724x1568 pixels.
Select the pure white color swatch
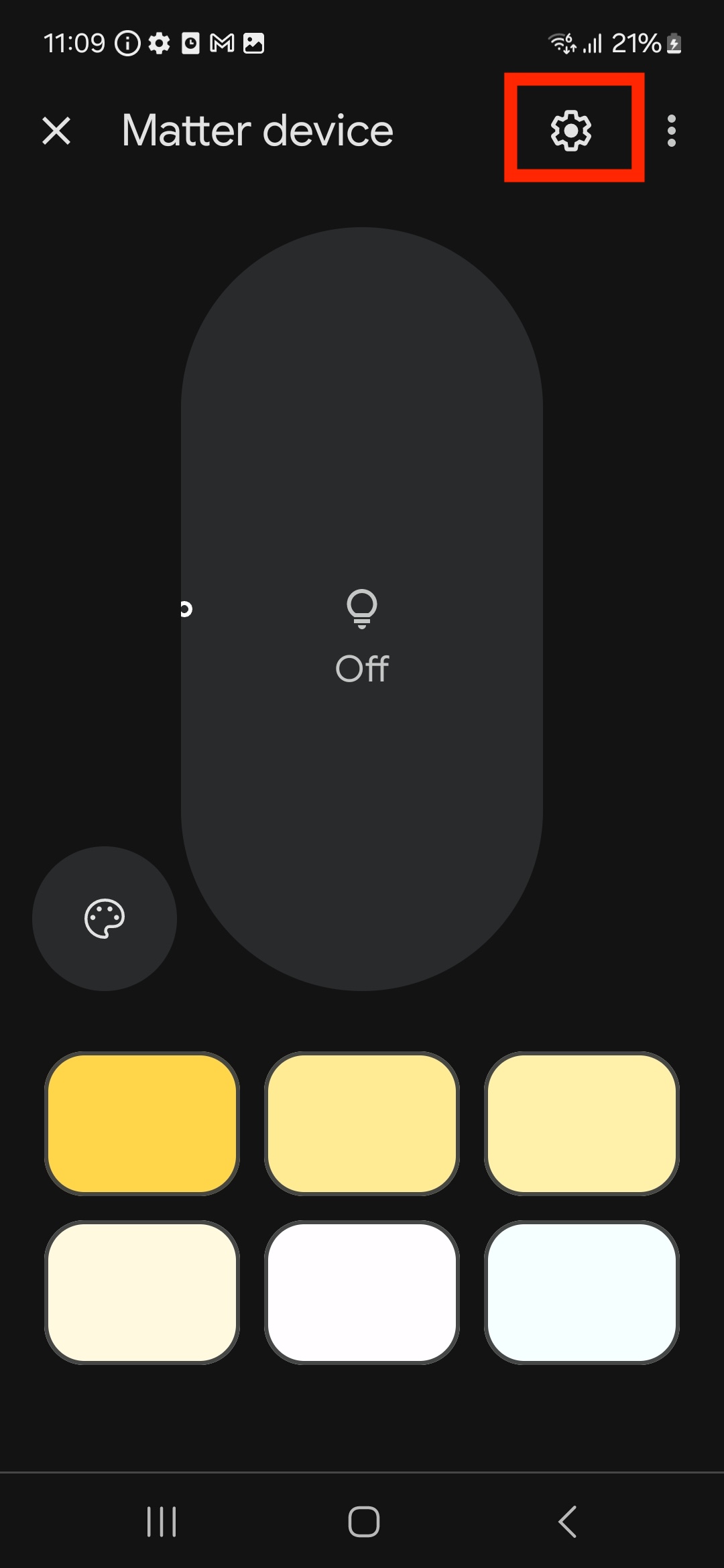pyautogui.click(x=362, y=1293)
